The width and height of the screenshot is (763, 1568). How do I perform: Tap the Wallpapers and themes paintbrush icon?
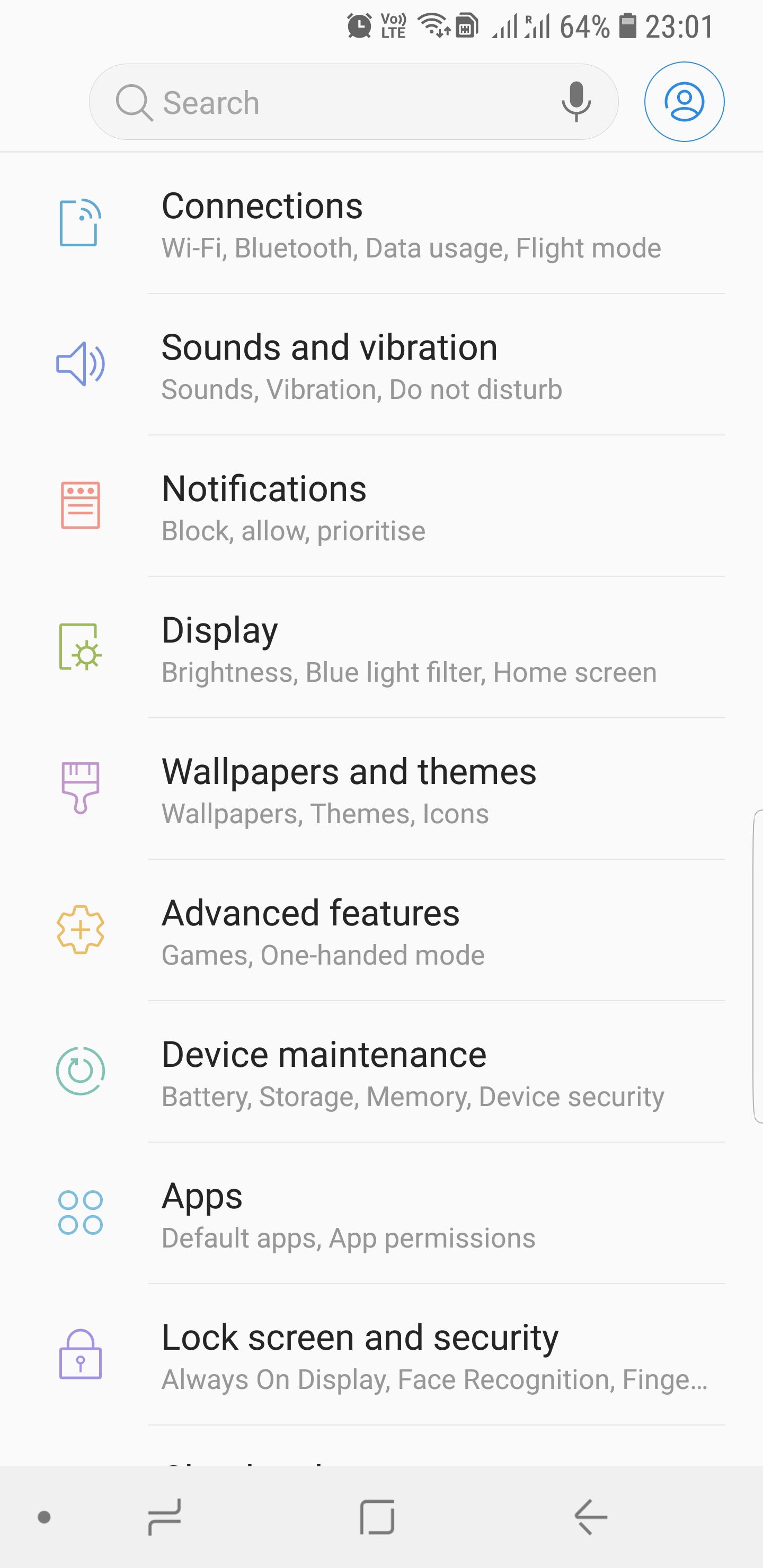pos(80,789)
